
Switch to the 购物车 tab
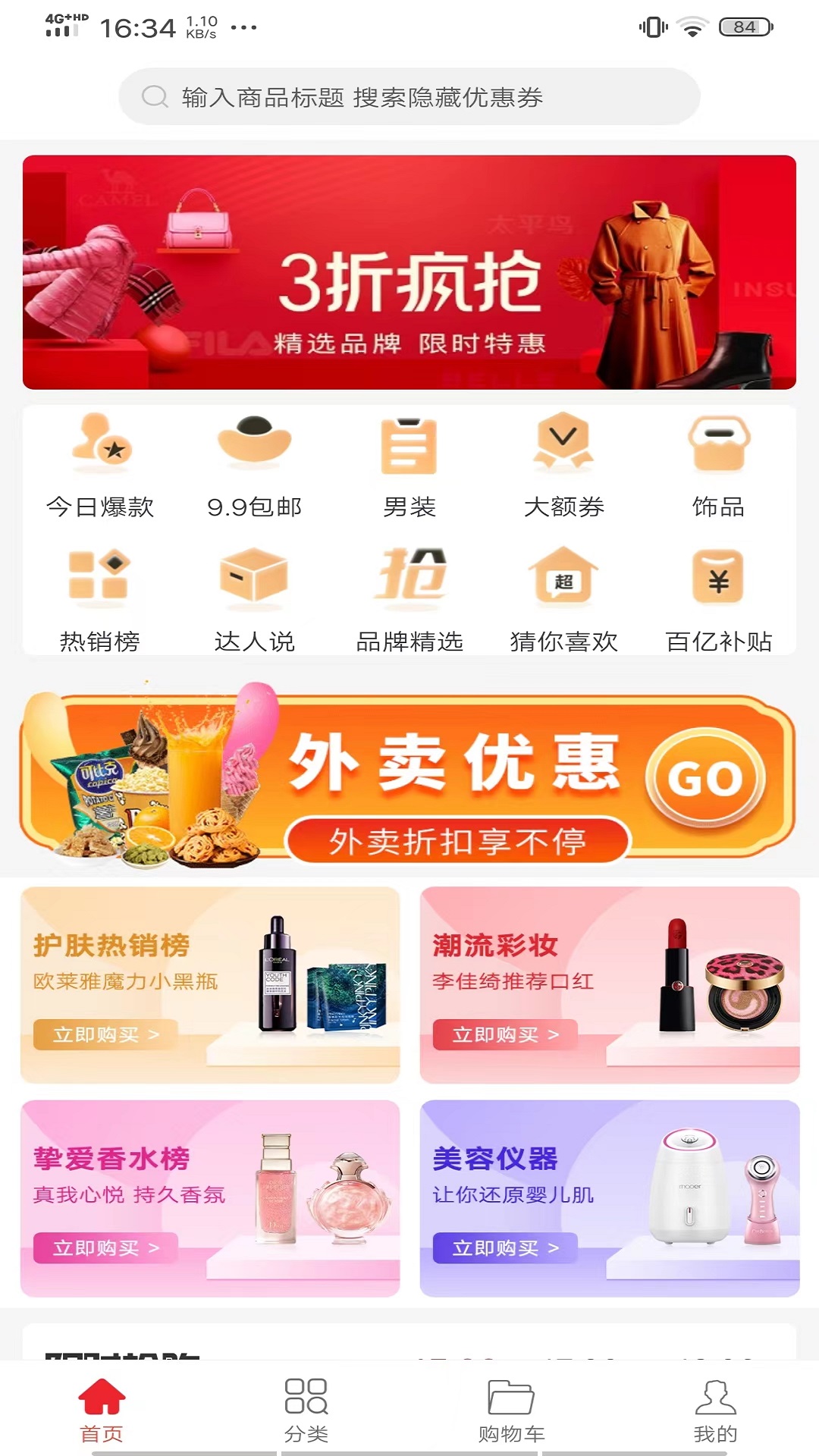coord(511,1410)
